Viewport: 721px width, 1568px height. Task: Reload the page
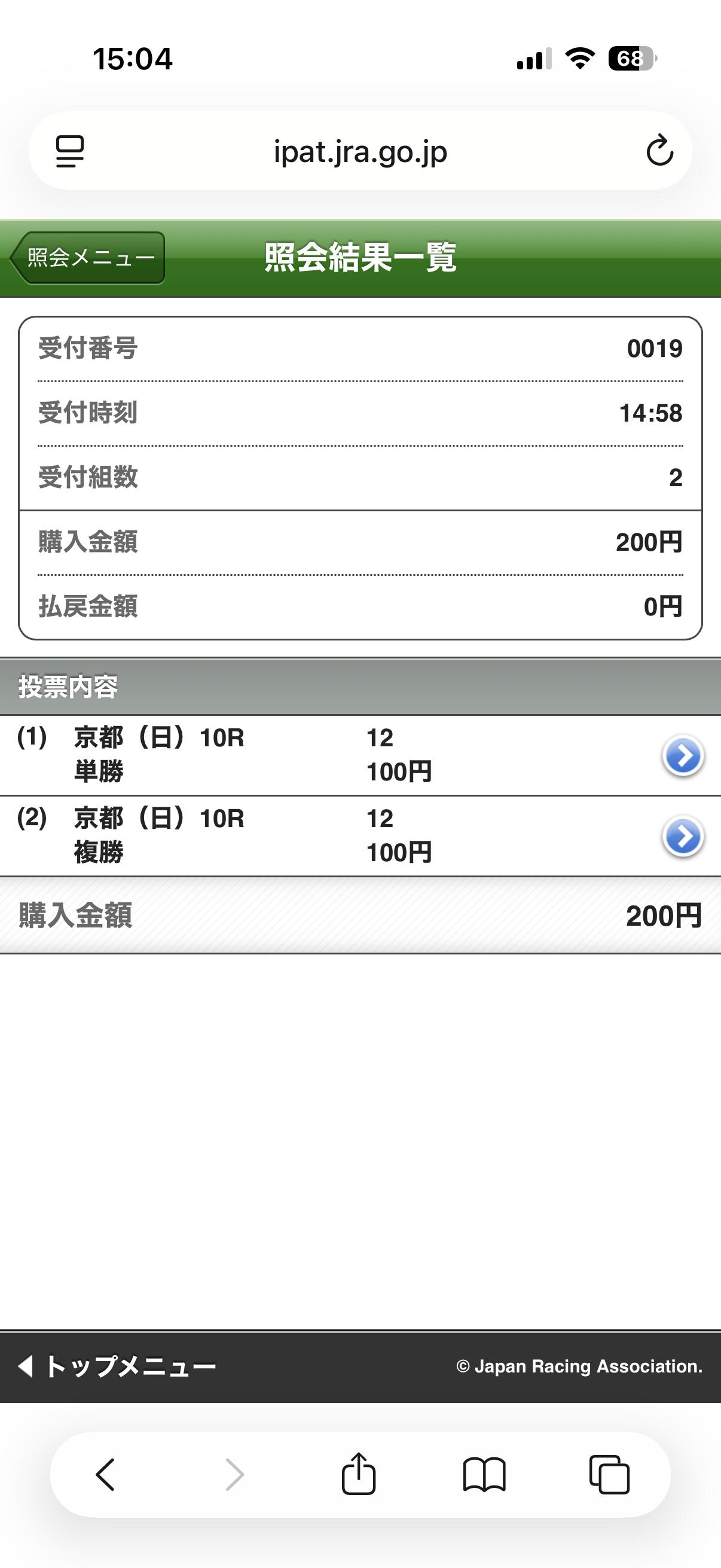click(659, 151)
